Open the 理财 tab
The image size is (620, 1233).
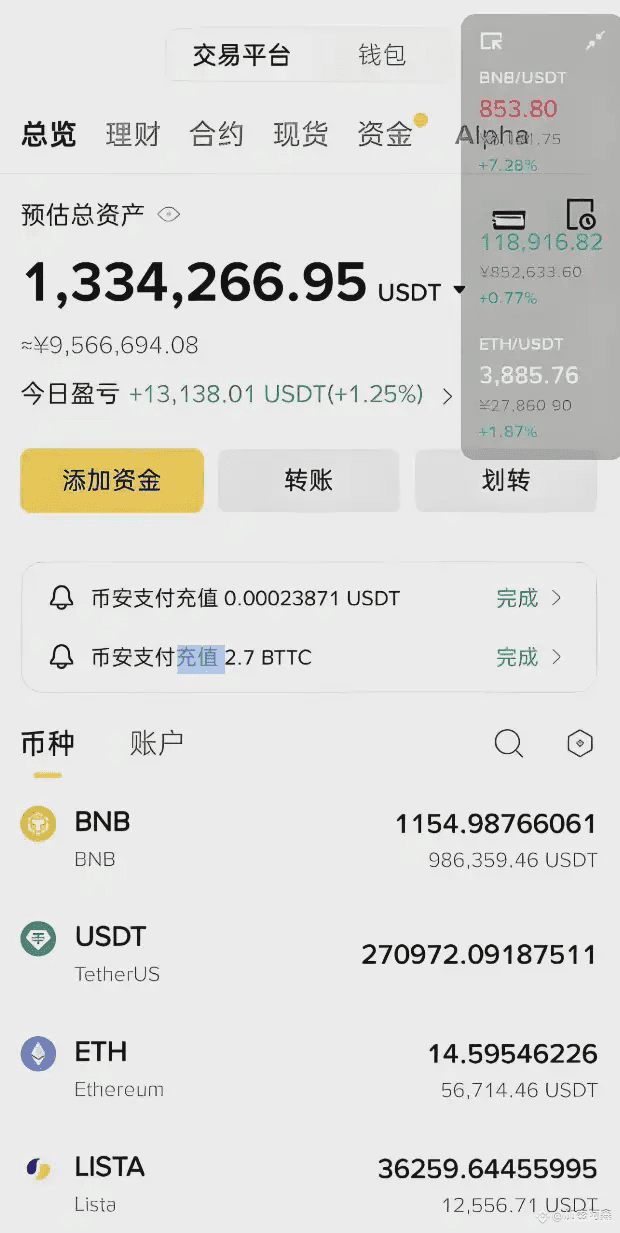coord(133,134)
